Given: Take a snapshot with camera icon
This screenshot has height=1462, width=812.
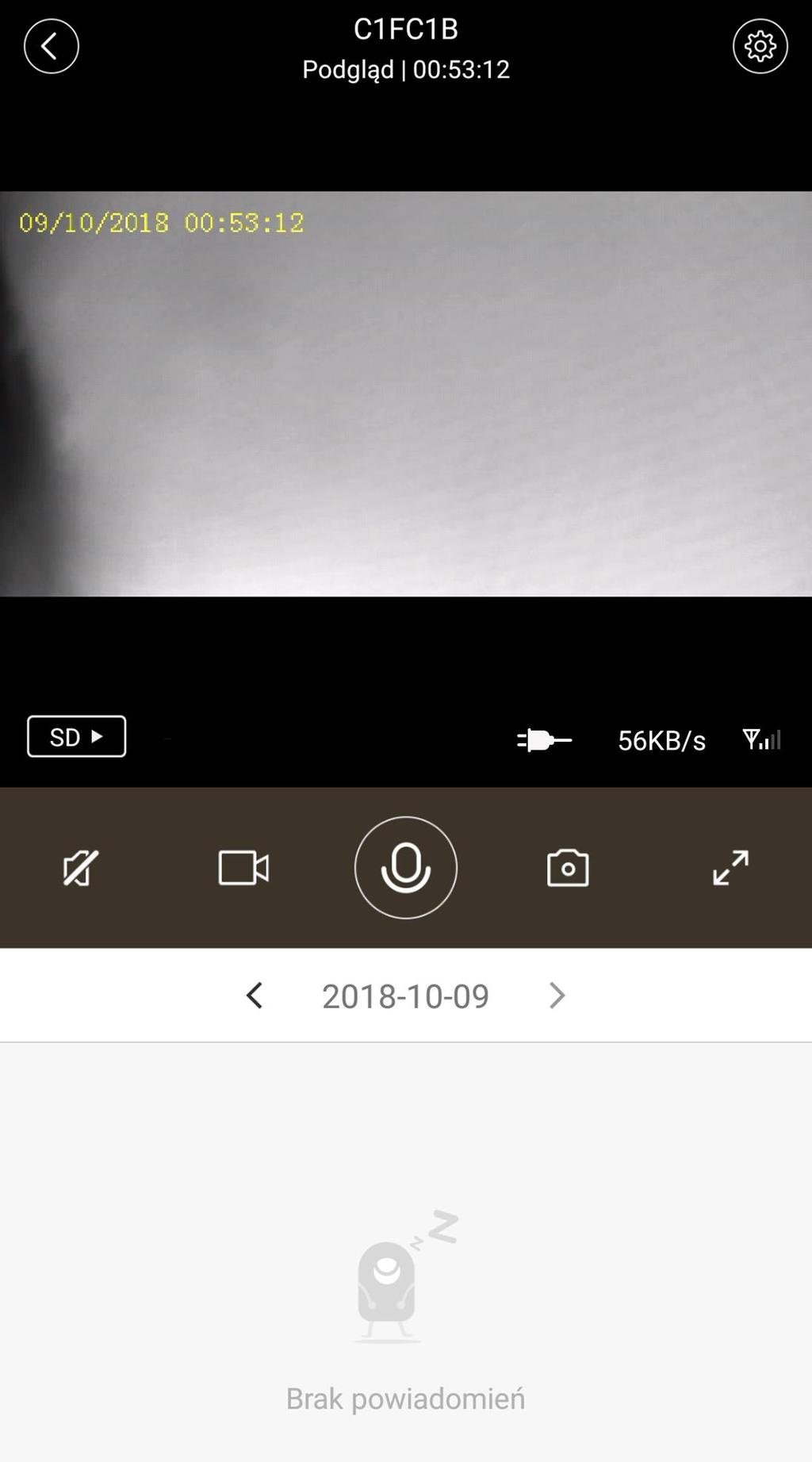Looking at the screenshot, I should click(568, 867).
